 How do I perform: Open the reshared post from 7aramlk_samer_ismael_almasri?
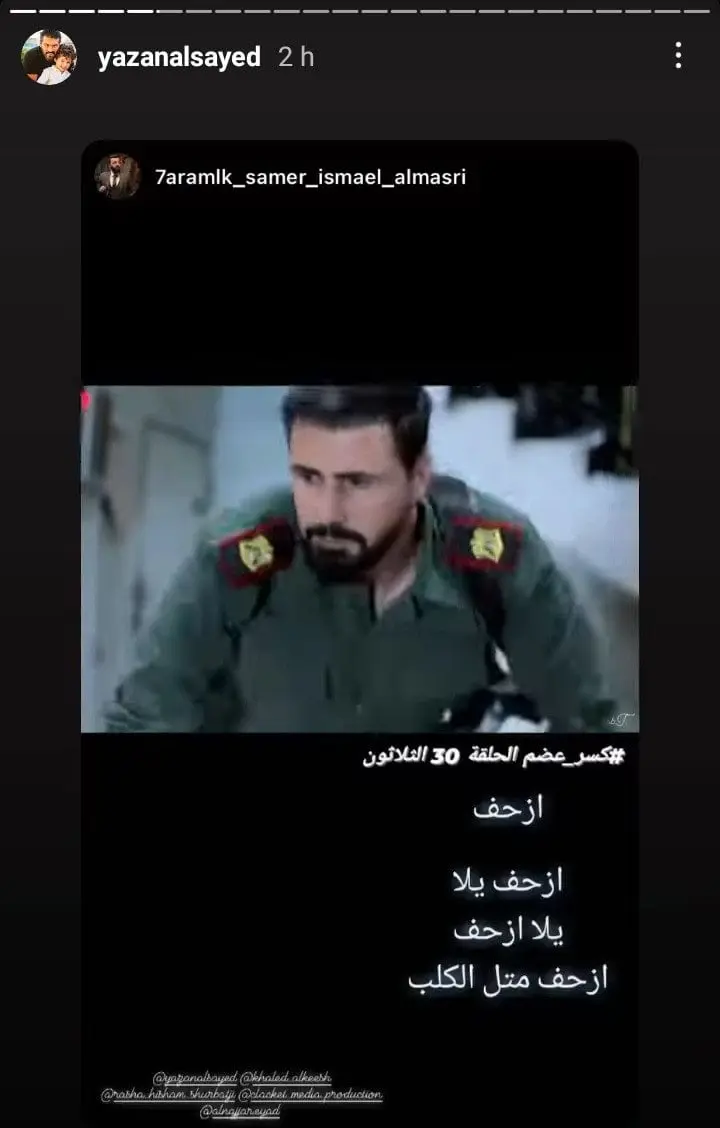[359, 558]
